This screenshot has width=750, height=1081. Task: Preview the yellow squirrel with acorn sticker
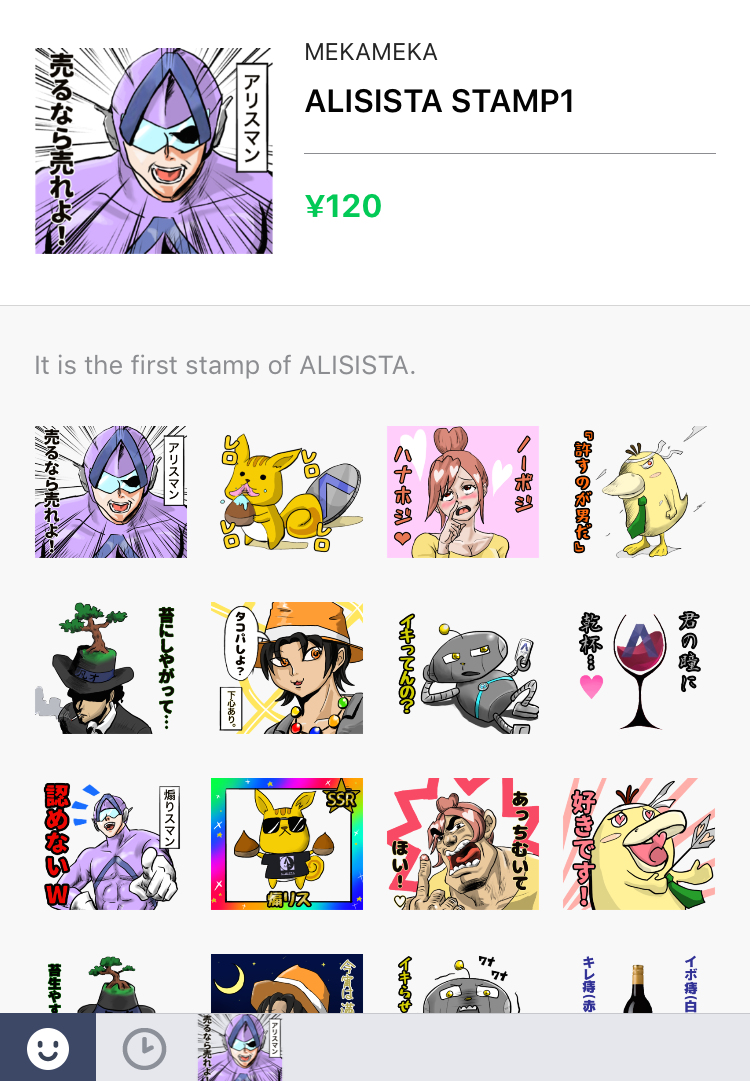point(286,492)
